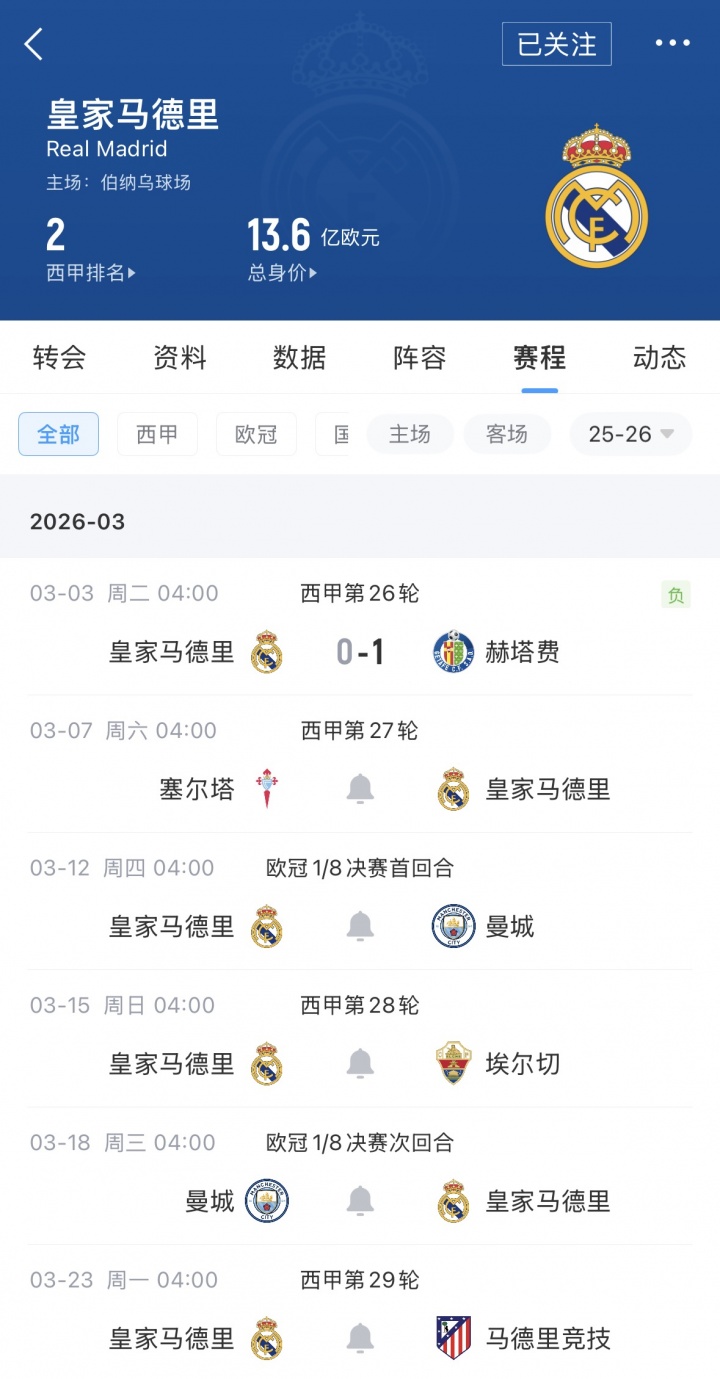Expand the 25-26 season dropdown

point(631,434)
